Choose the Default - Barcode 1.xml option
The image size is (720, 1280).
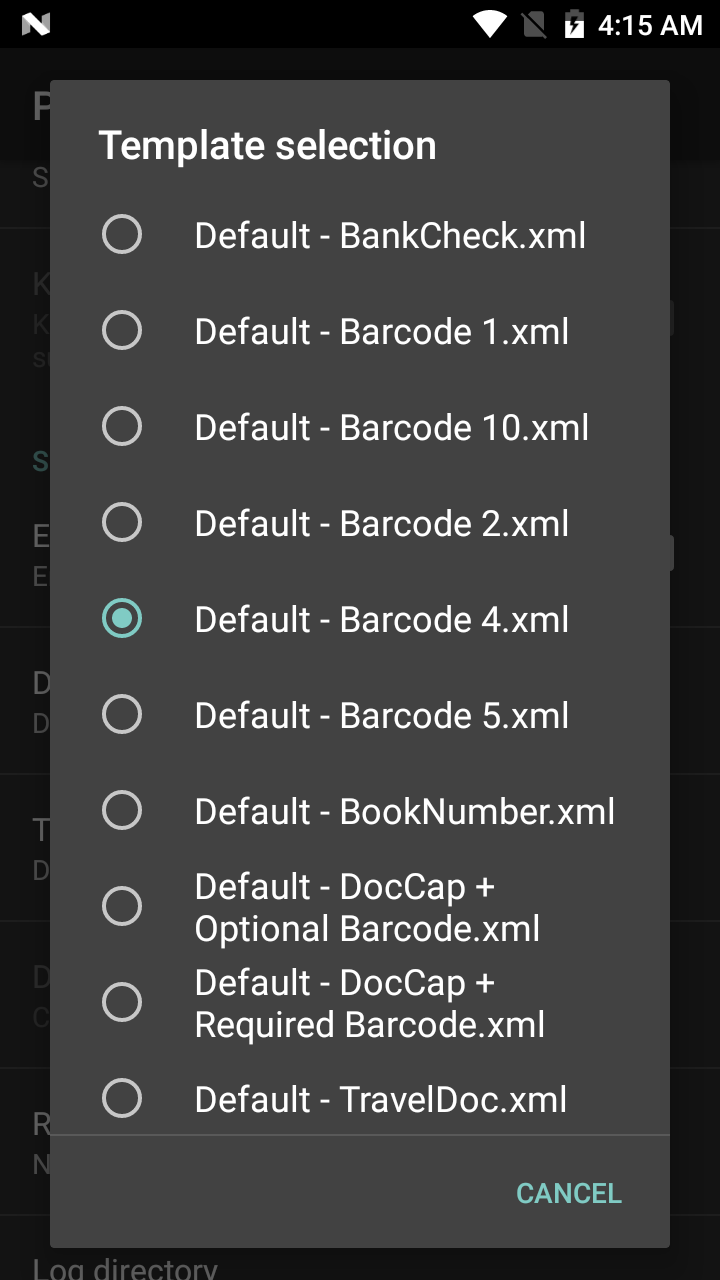[x=360, y=332]
